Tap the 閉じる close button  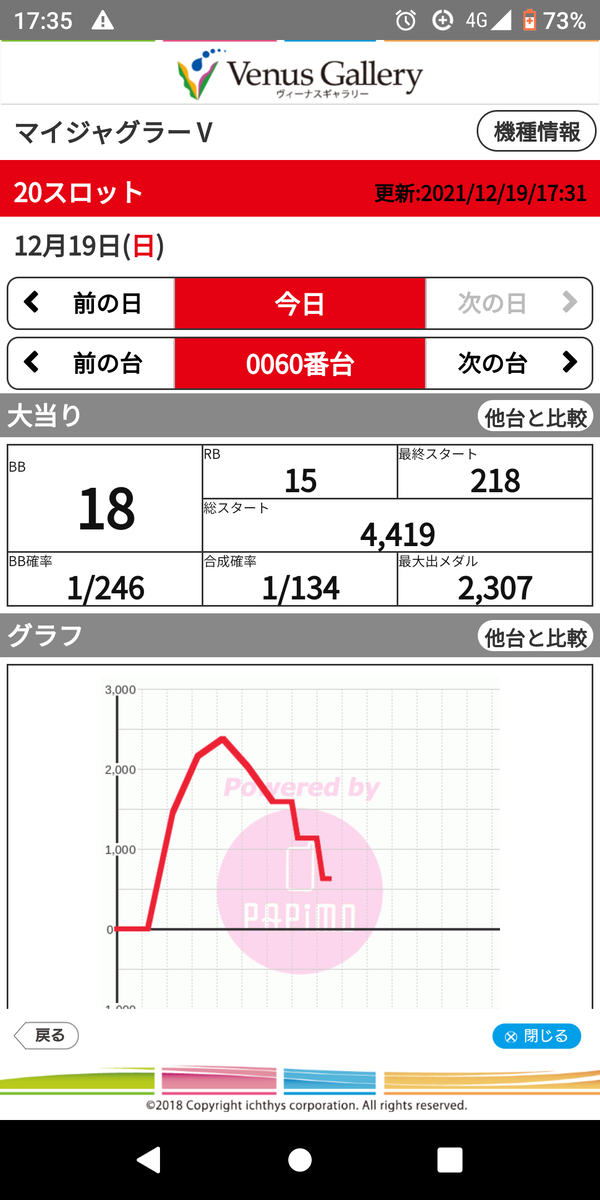536,1036
